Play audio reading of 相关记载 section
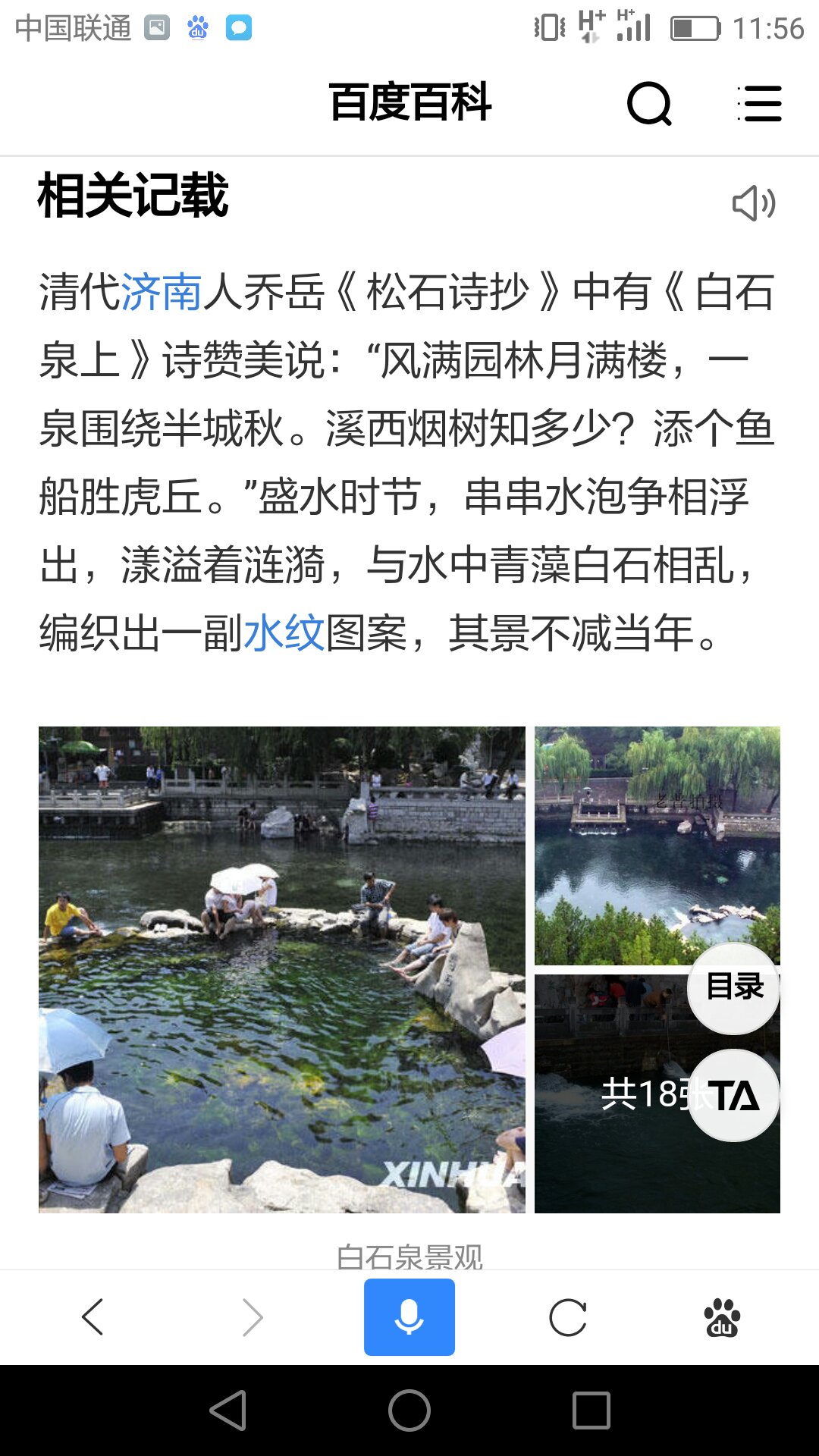This screenshot has height=1456, width=819. [x=753, y=203]
